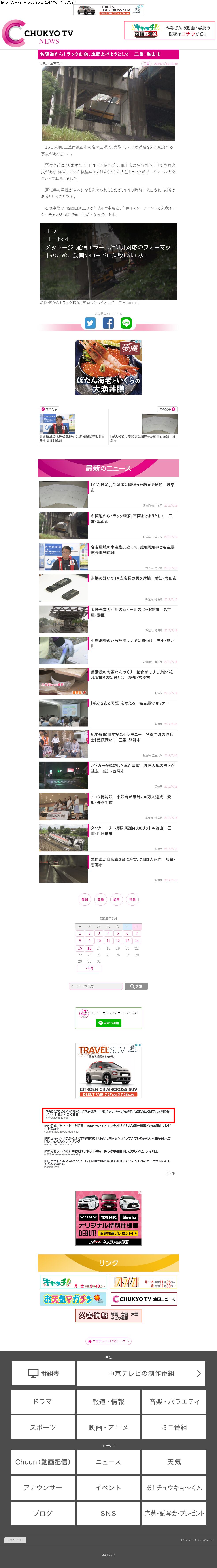Open the 追突の疑いでJA支店長の男を逮捕 story

(133, 578)
